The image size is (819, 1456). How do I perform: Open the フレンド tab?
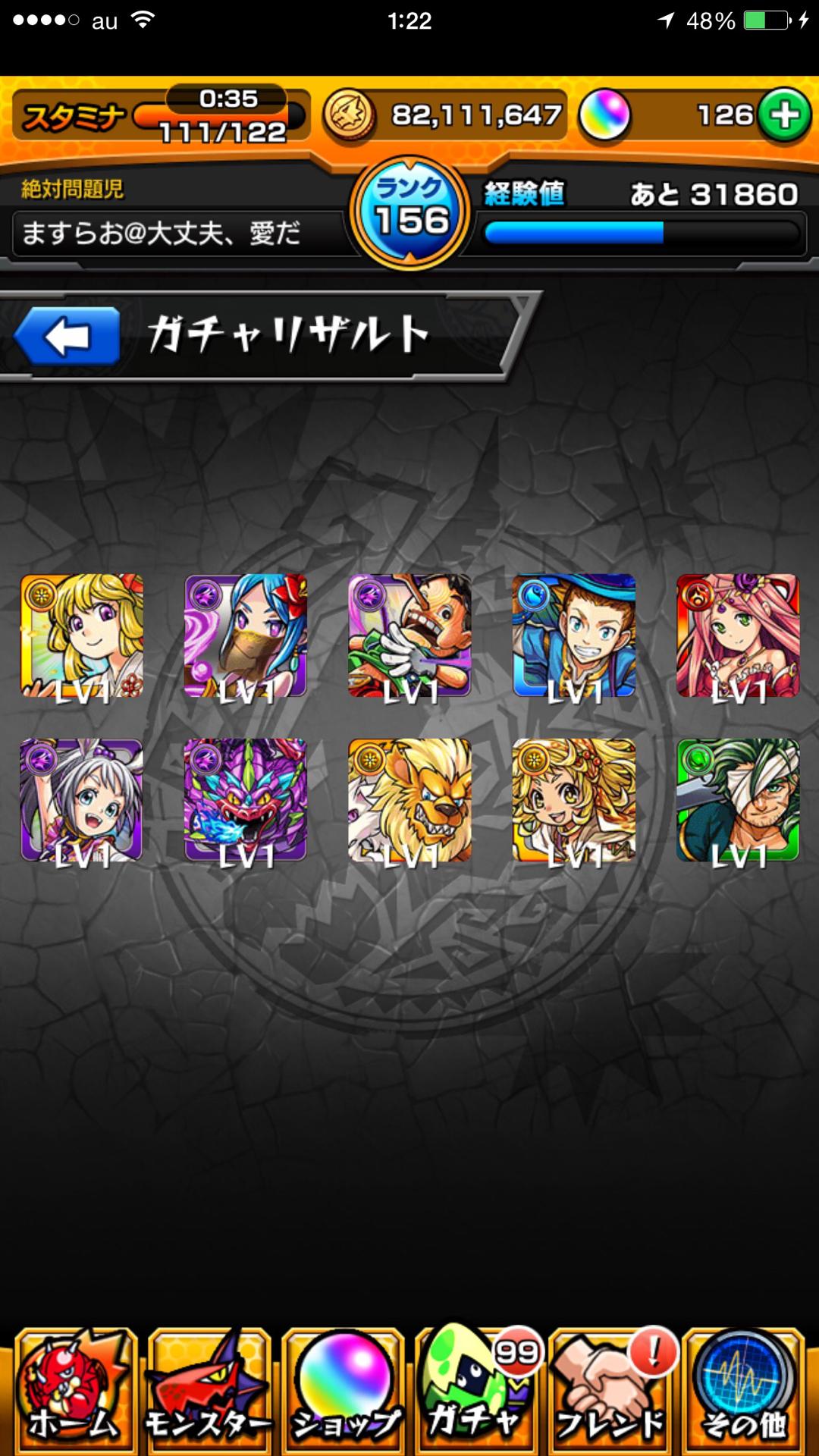[610, 1392]
